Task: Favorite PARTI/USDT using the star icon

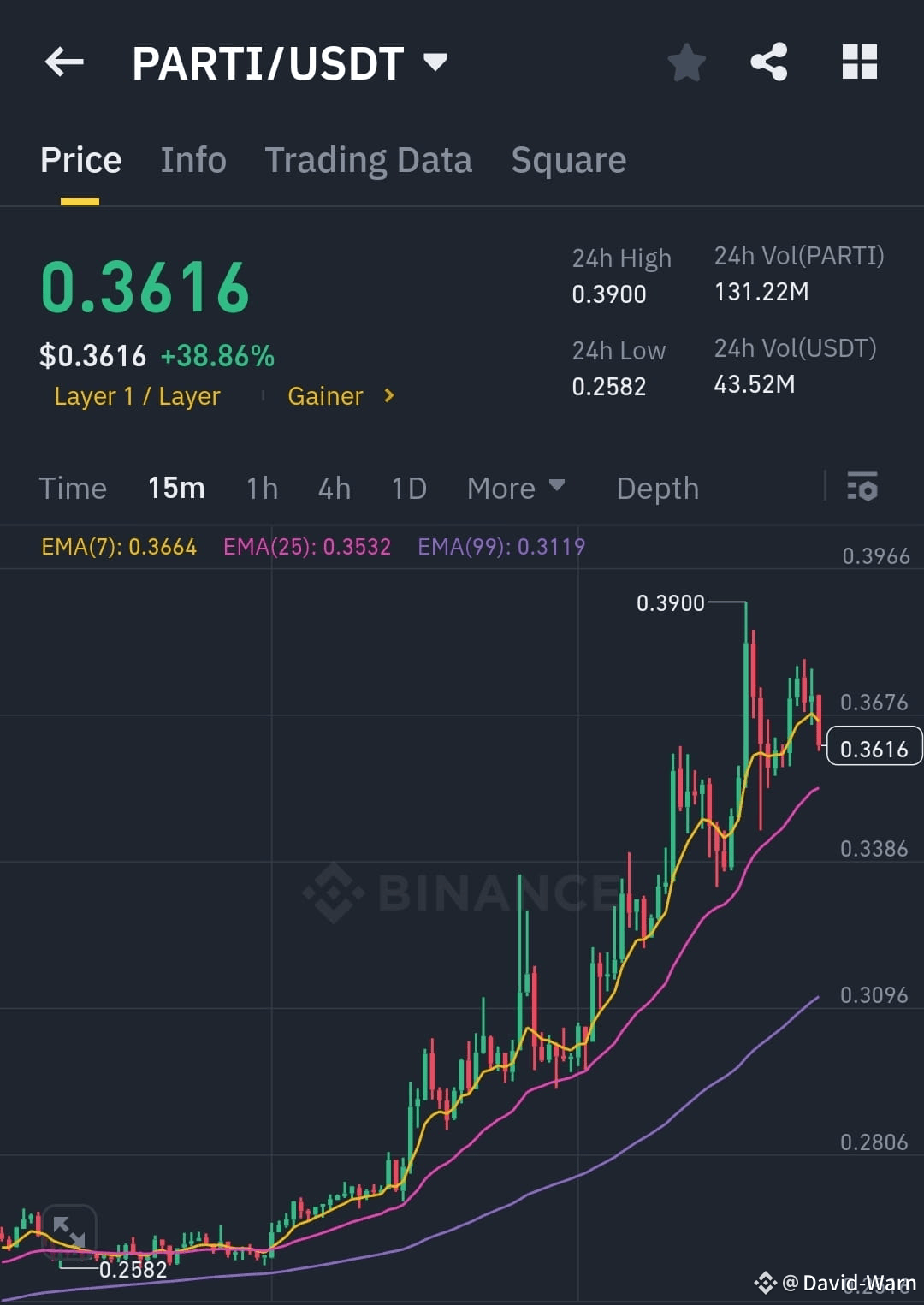Action: [687, 62]
